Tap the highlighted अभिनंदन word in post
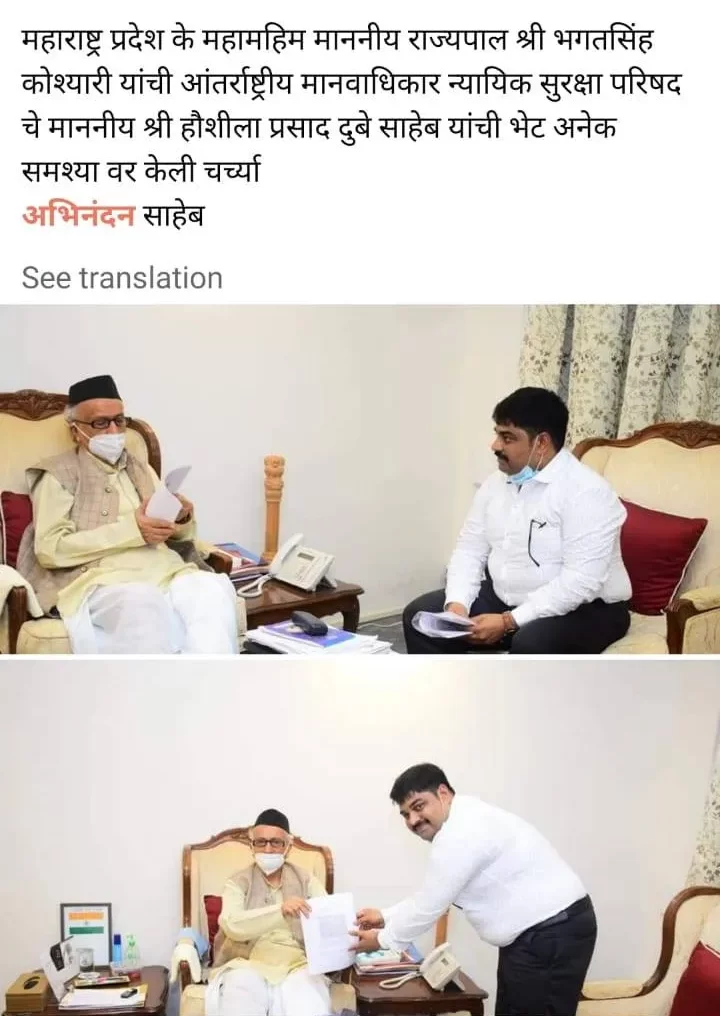The height and width of the screenshot is (1016, 720). click(x=78, y=215)
